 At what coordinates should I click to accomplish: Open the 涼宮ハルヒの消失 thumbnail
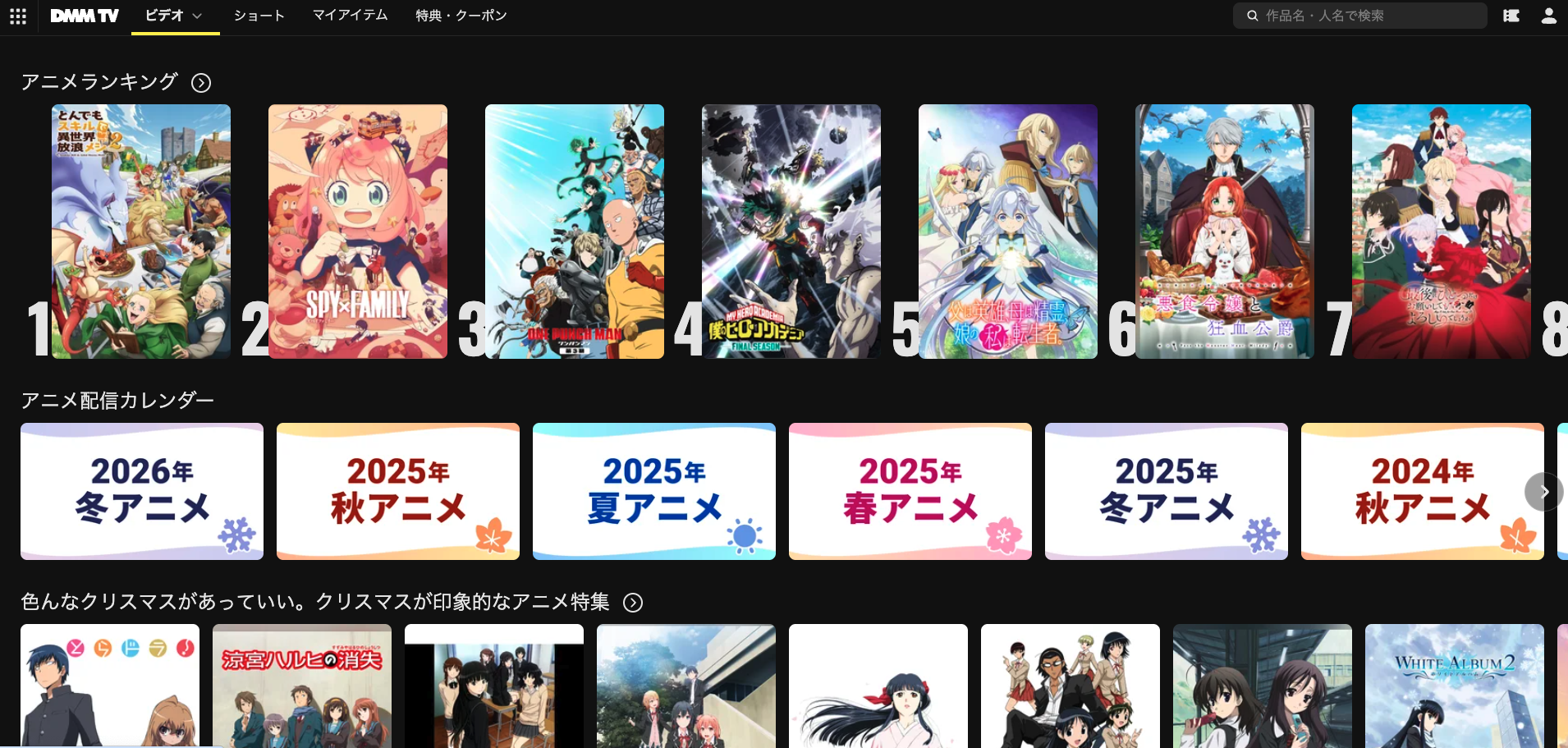point(302,686)
